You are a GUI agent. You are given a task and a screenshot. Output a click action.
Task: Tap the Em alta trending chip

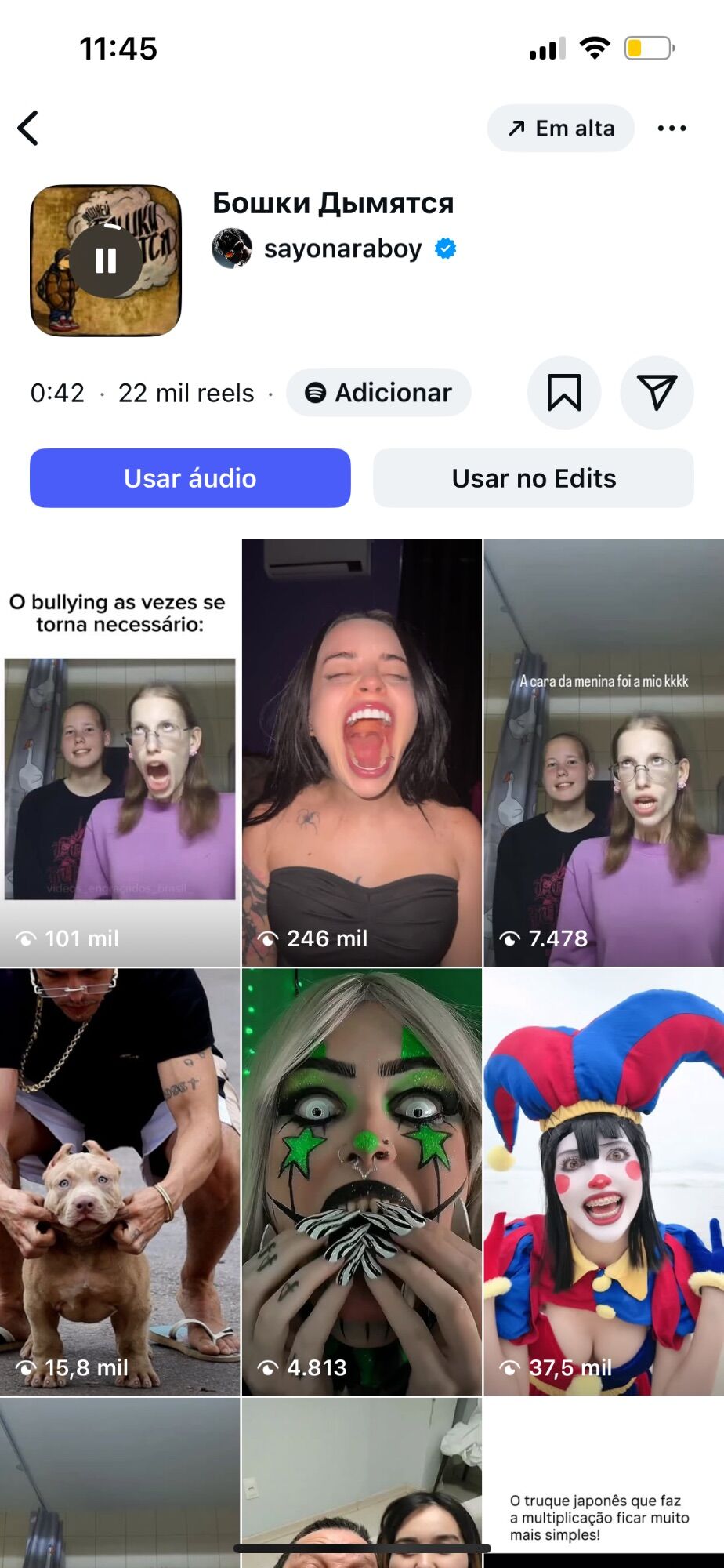(560, 129)
